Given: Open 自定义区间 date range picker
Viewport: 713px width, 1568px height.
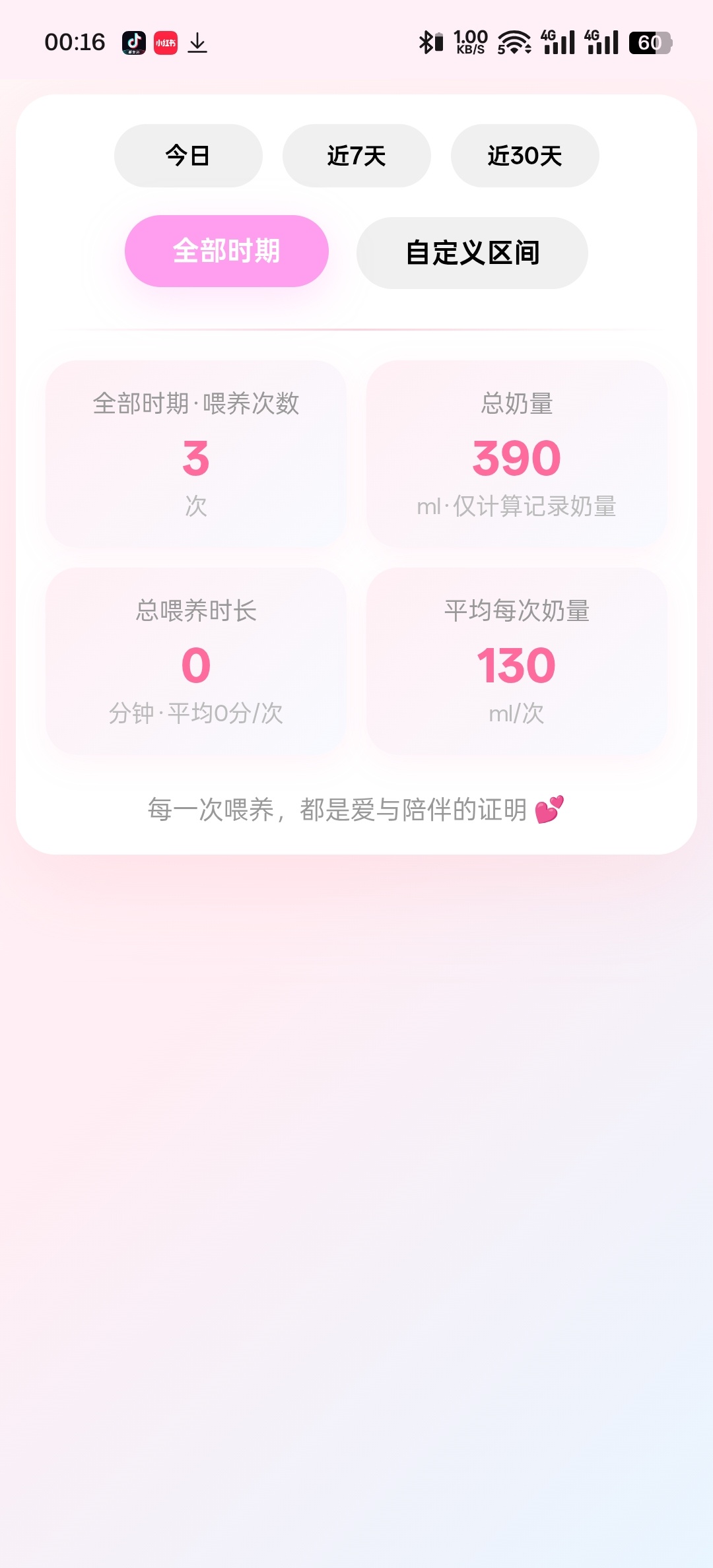Looking at the screenshot, I should [472, 253].
